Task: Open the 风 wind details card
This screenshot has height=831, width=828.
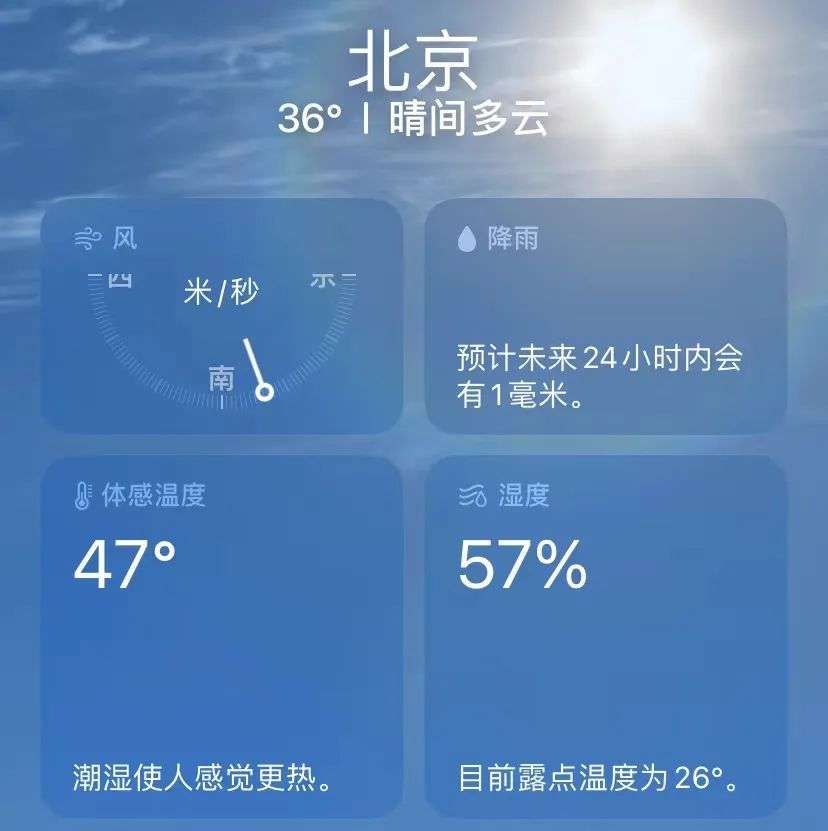Action: click(x=221, y=316)
